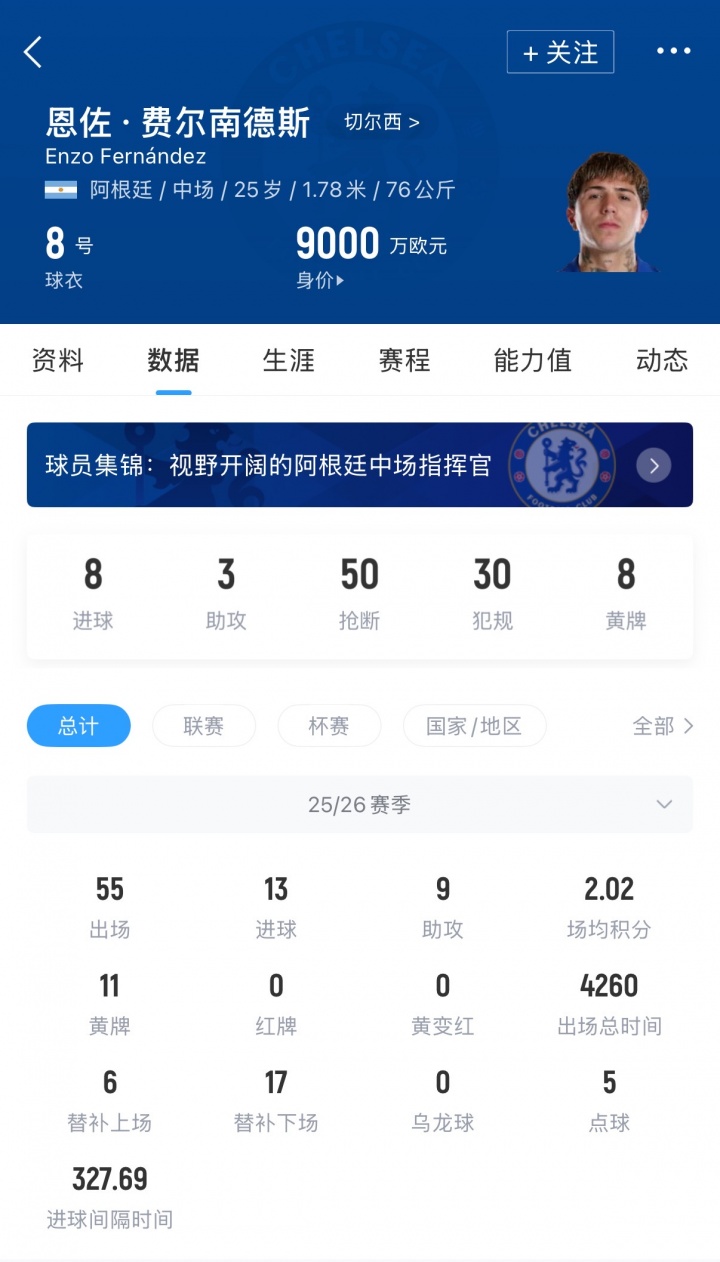Filter stats by 国家/地区
Image resolution: width=720 pixels, height=1262 pixels.
pyautogui.click(x=474, y=726)
